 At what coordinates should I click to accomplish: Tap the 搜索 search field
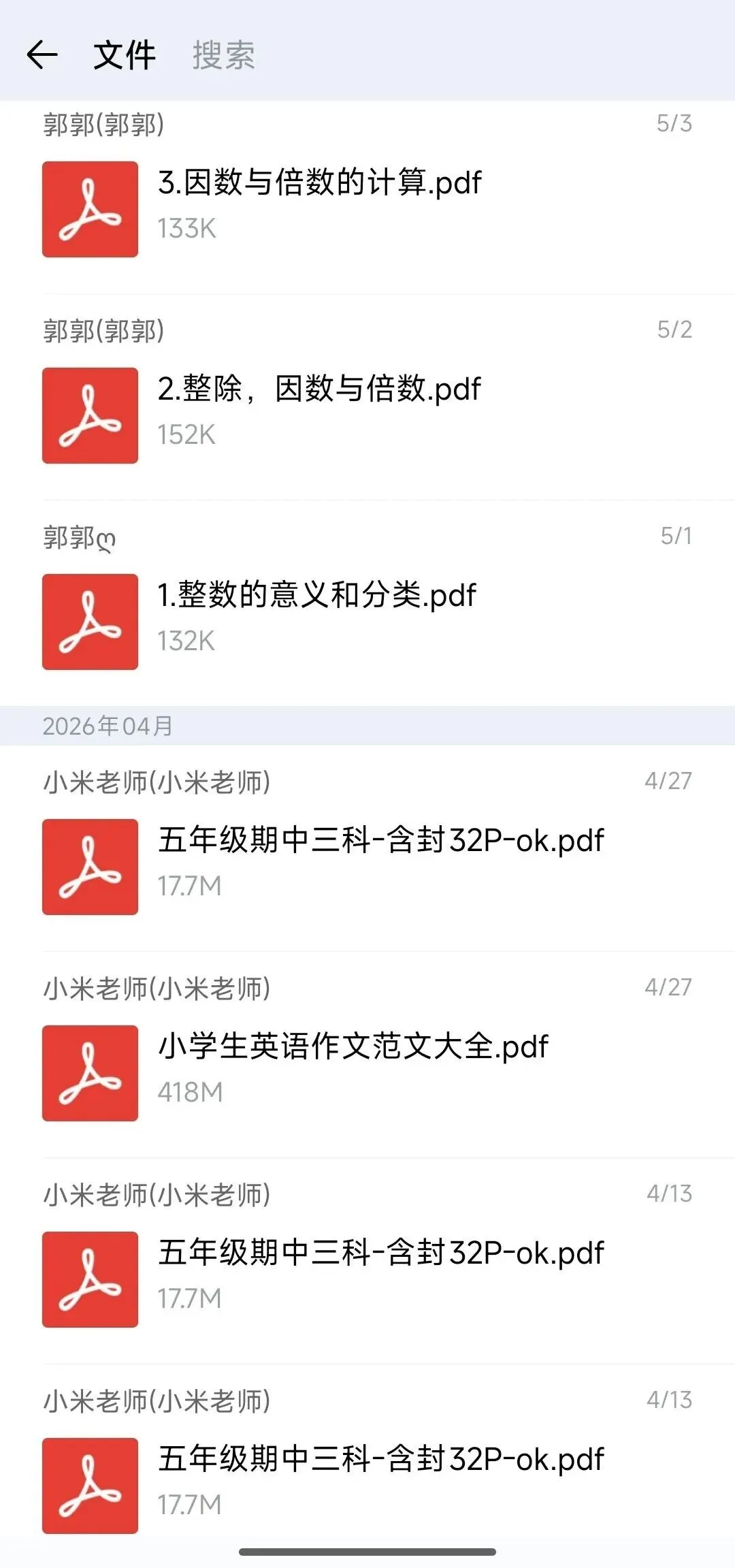223,55
